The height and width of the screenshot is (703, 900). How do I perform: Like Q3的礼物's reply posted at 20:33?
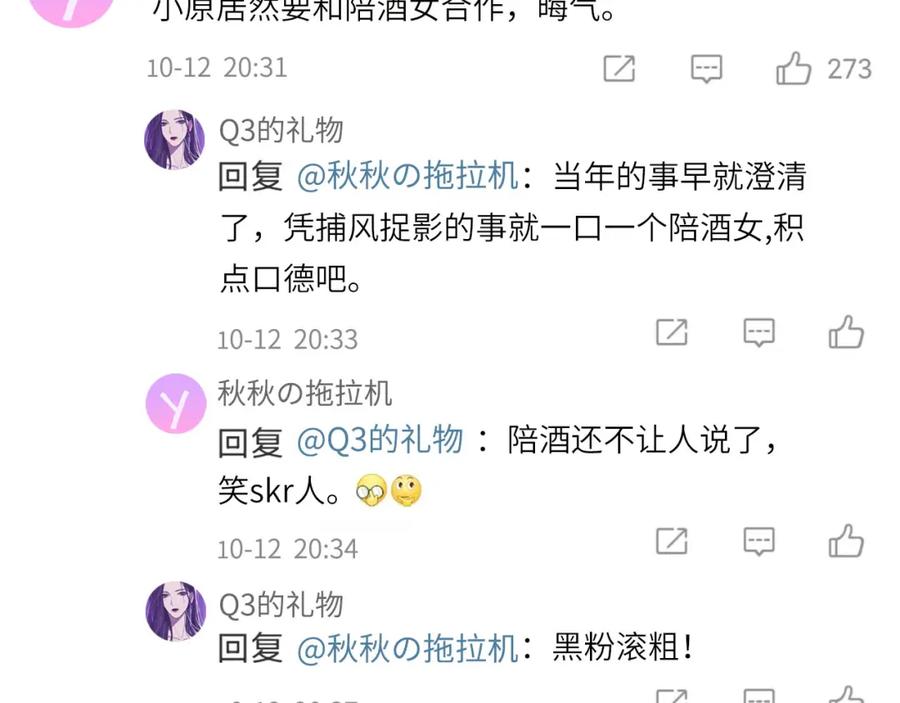tap(846, 332)
